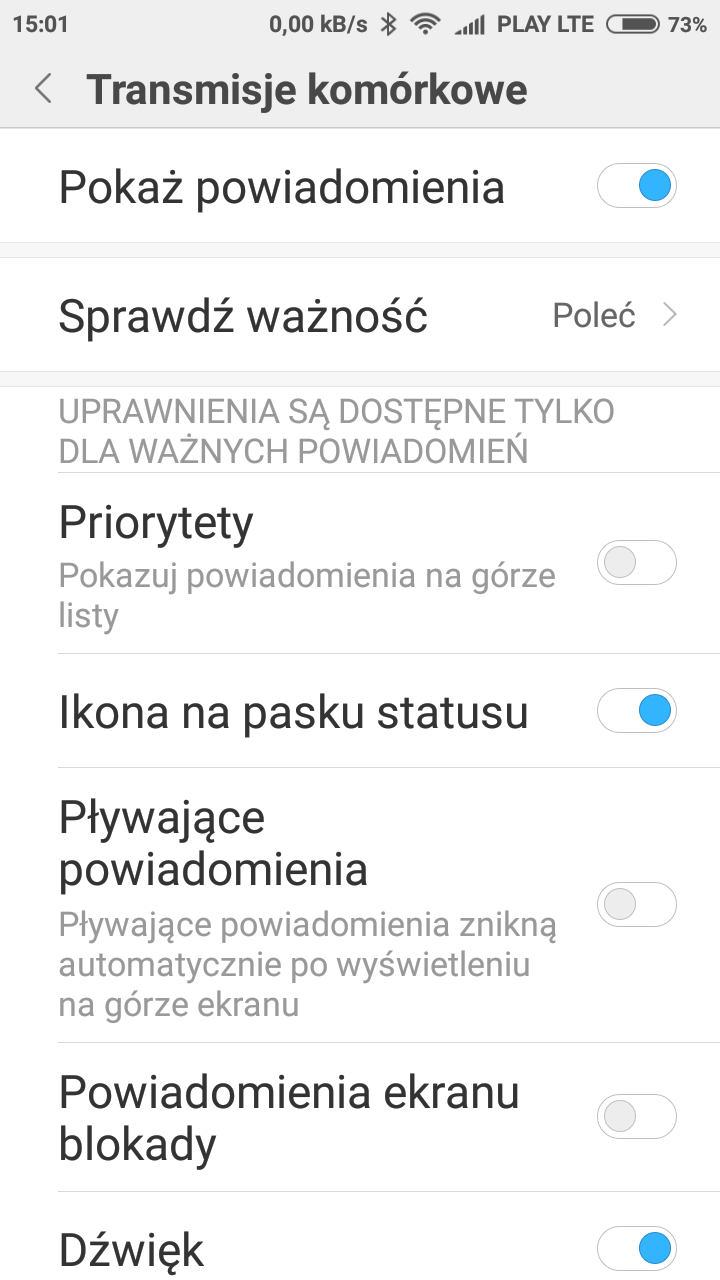This screenshot has width=720, height=1280.
Task: Go back from Transmisje komórkowe
Action: pyautogui.click(x=43, y=89)
